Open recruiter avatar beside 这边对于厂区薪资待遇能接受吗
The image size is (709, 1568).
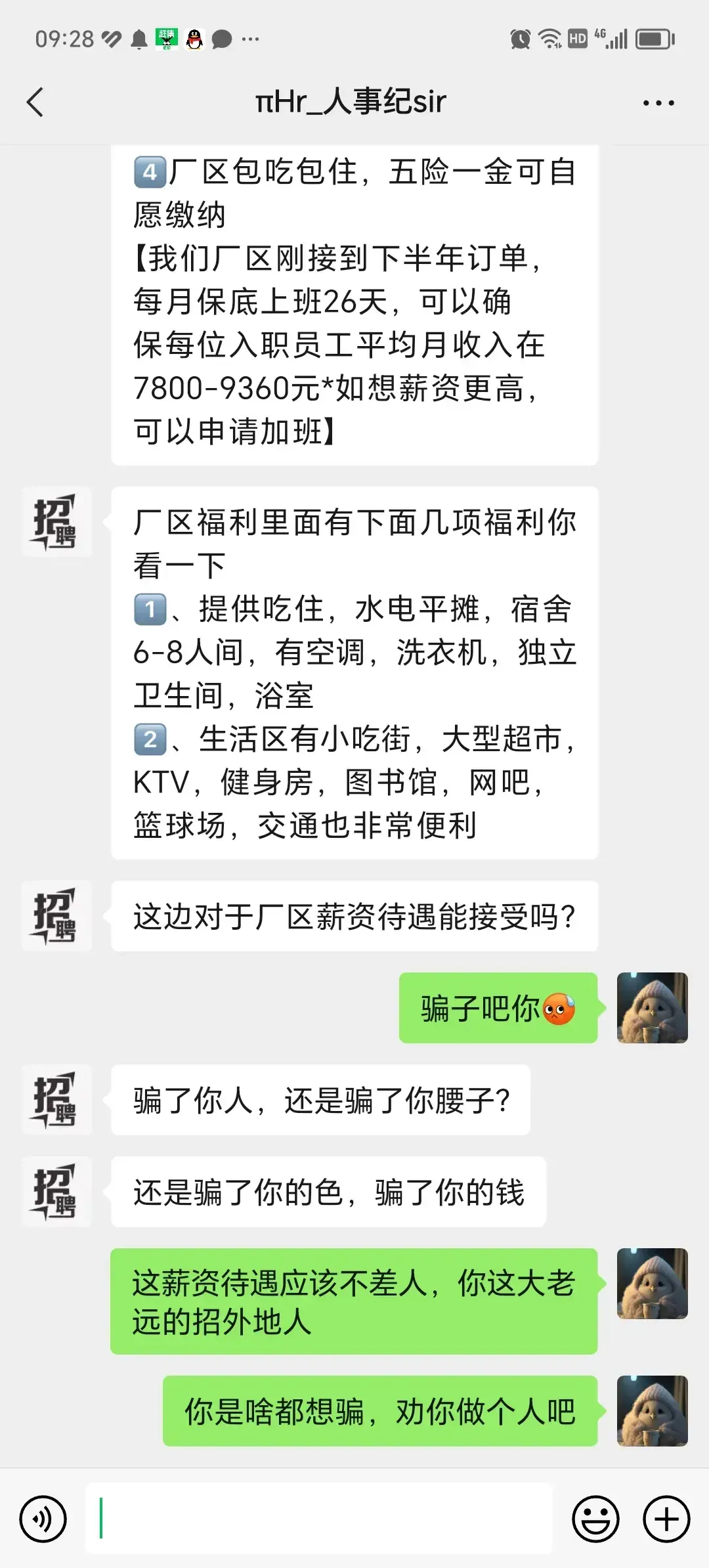coord(56,916)
